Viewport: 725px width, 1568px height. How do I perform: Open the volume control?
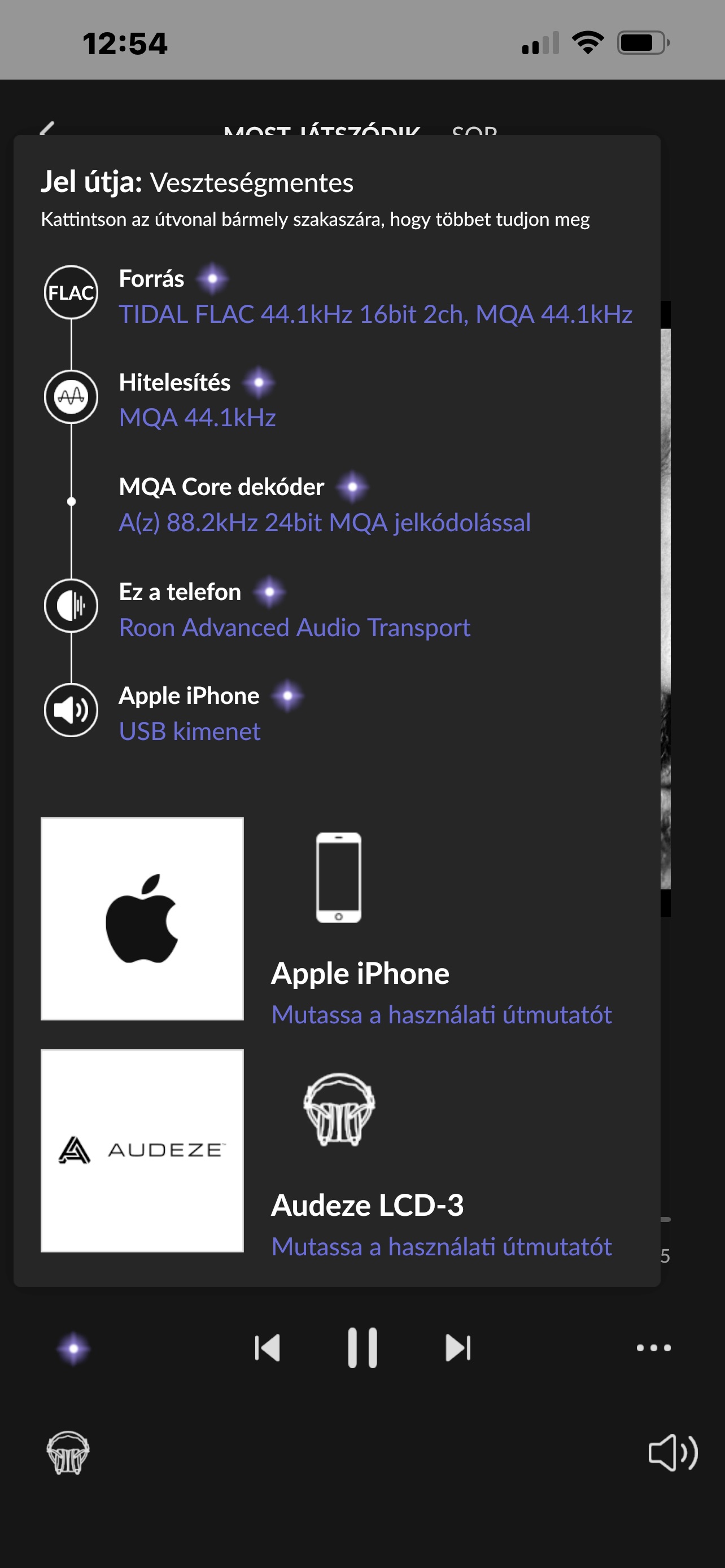pyautogui.click(x=672, y=1452)
